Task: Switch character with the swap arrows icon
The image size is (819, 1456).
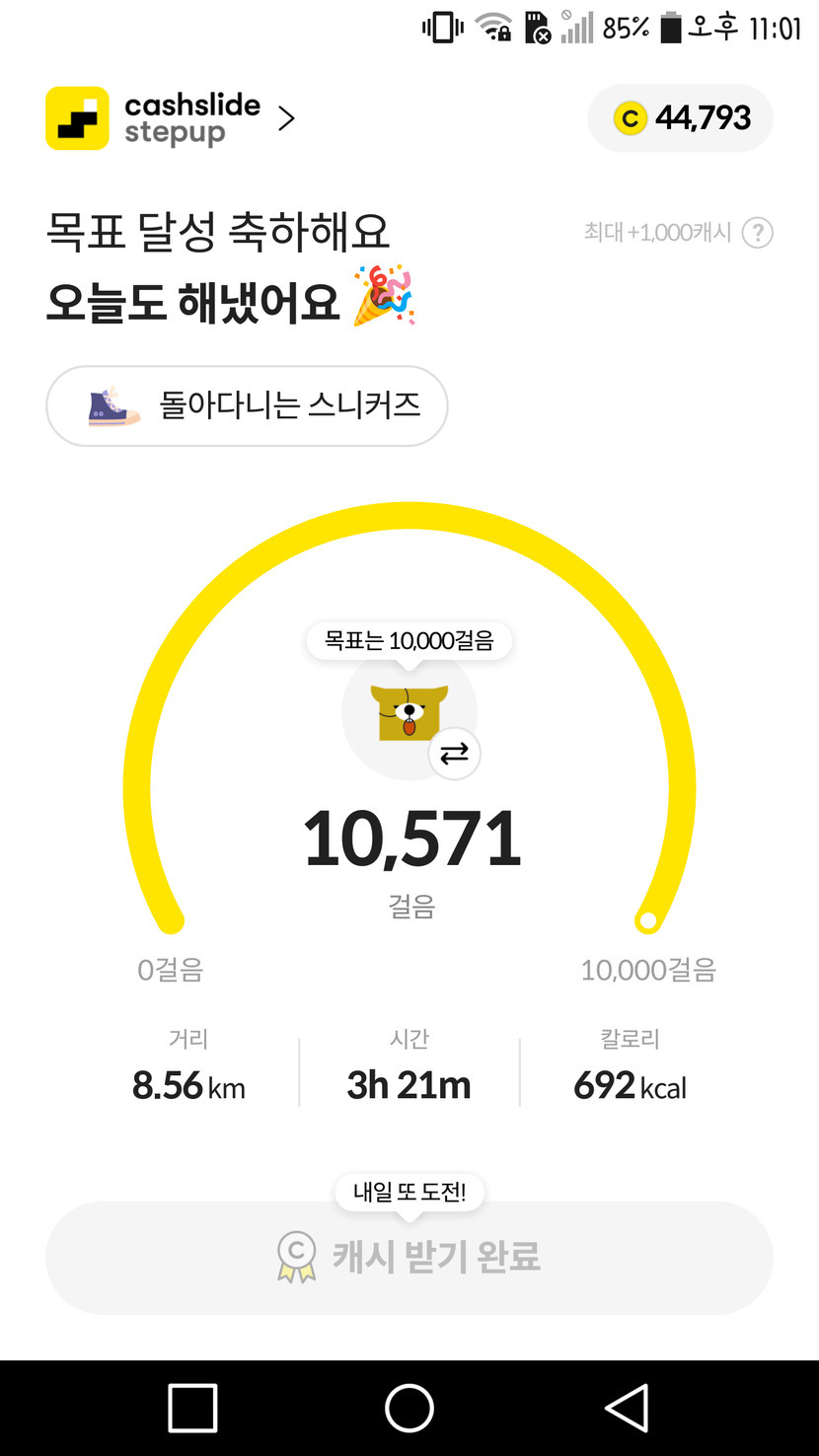Action: (x=454, y=754)
